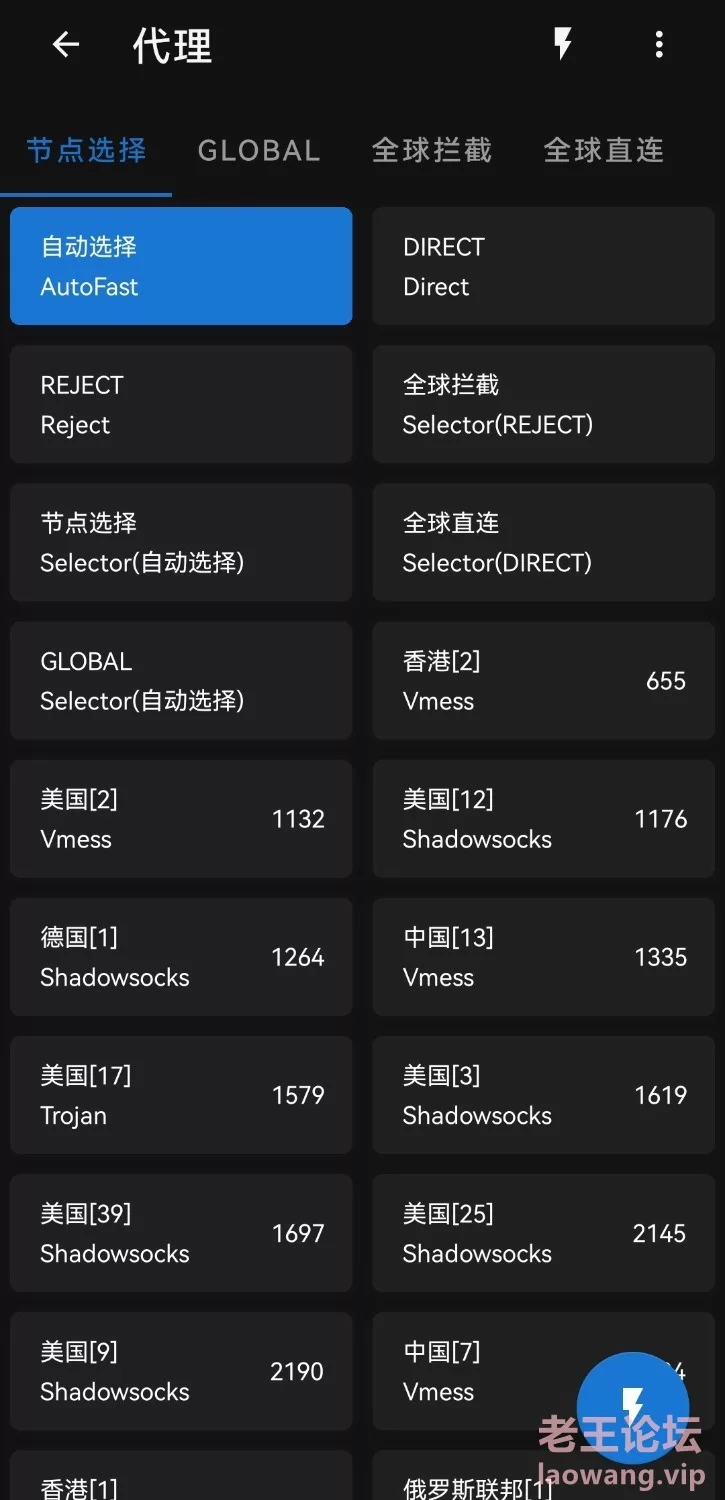Open the overflow menu
The height and width of the screenshot is (1500, 725).
pyautogui.click(x=658, y=45)
